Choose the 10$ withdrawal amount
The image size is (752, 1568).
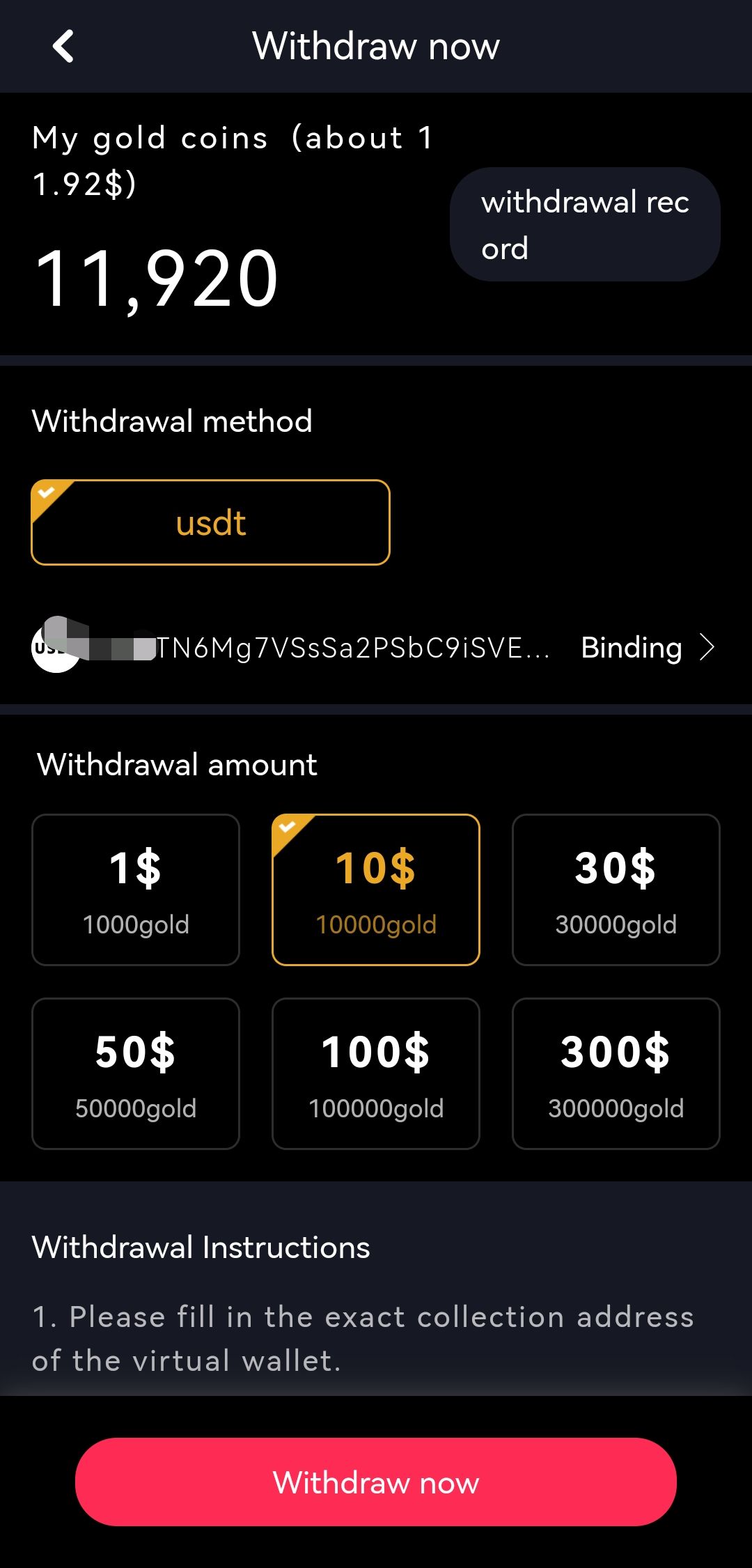tap(376, 890)
